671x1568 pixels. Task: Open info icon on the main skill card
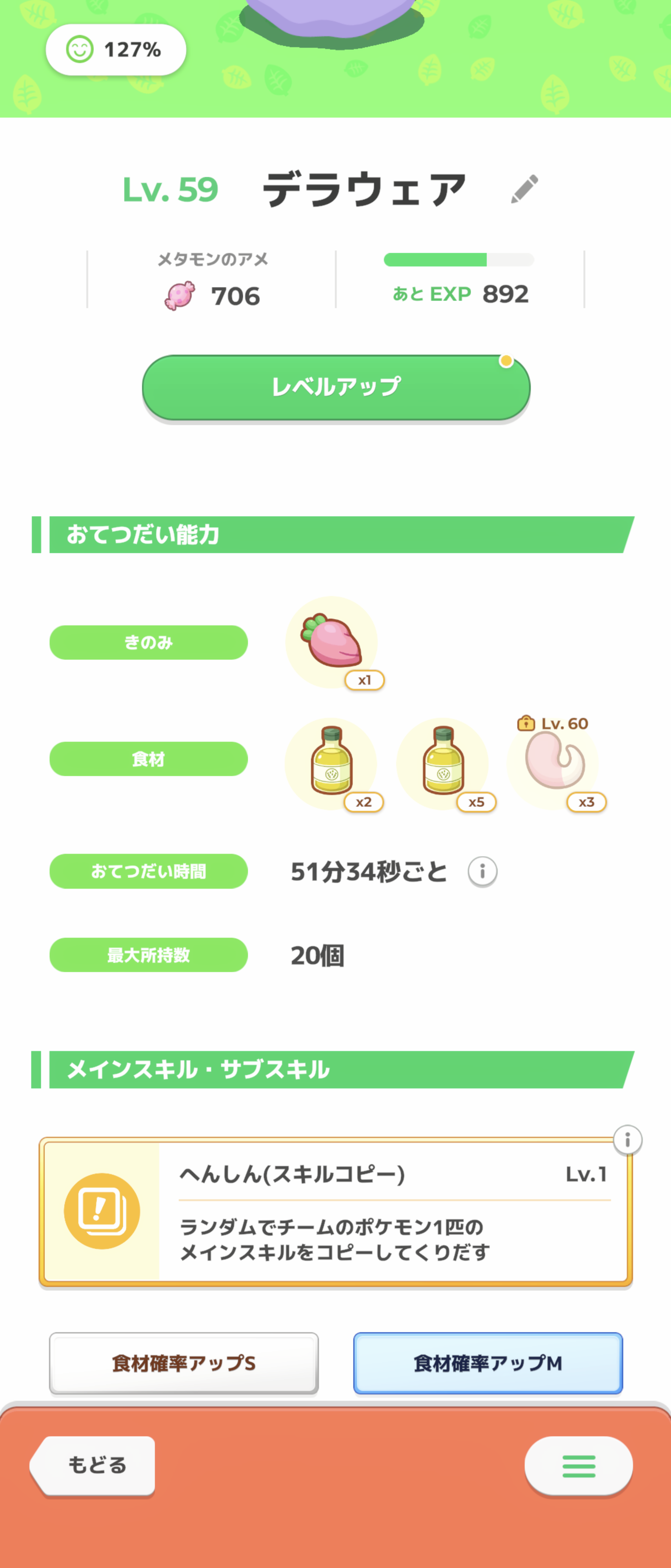pyautogui.click(x=627, y=1139)
